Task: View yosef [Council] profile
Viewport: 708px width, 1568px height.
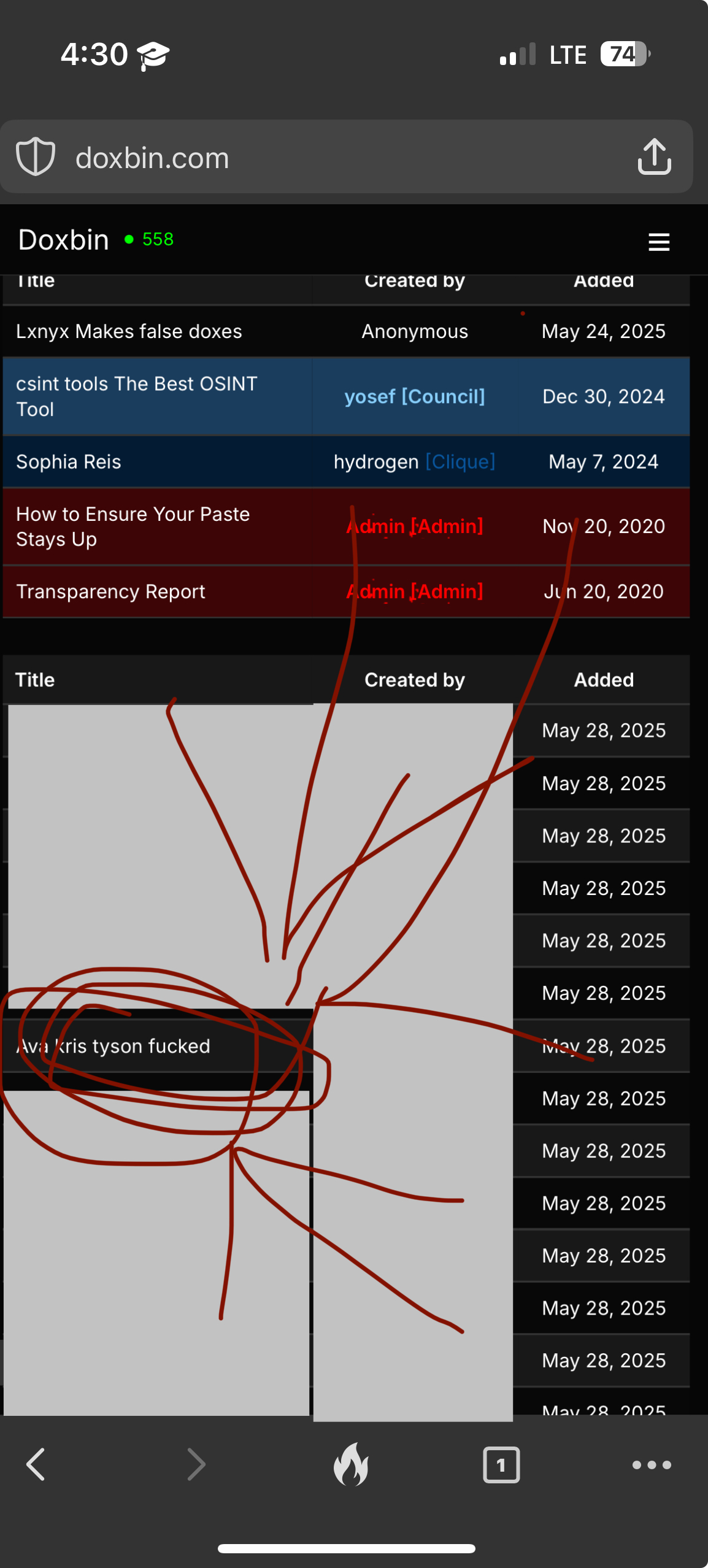Action: [x=415, y=397]
